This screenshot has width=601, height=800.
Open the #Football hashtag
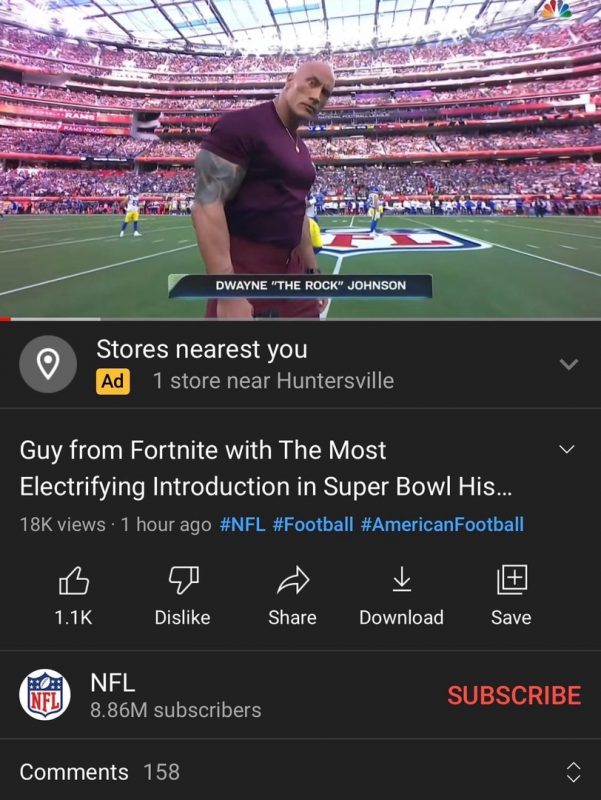click(x=312, y=524)
